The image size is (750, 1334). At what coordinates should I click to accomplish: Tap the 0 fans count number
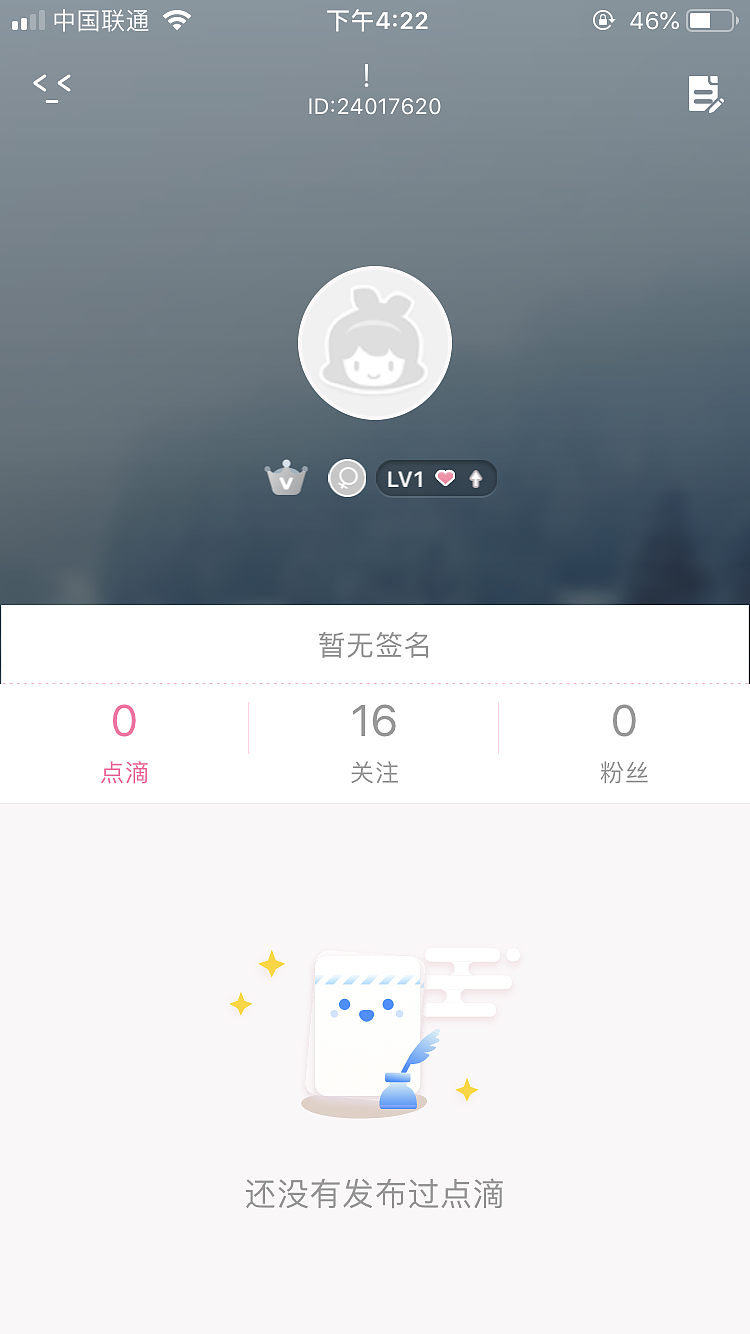click(x=624, y=721)
